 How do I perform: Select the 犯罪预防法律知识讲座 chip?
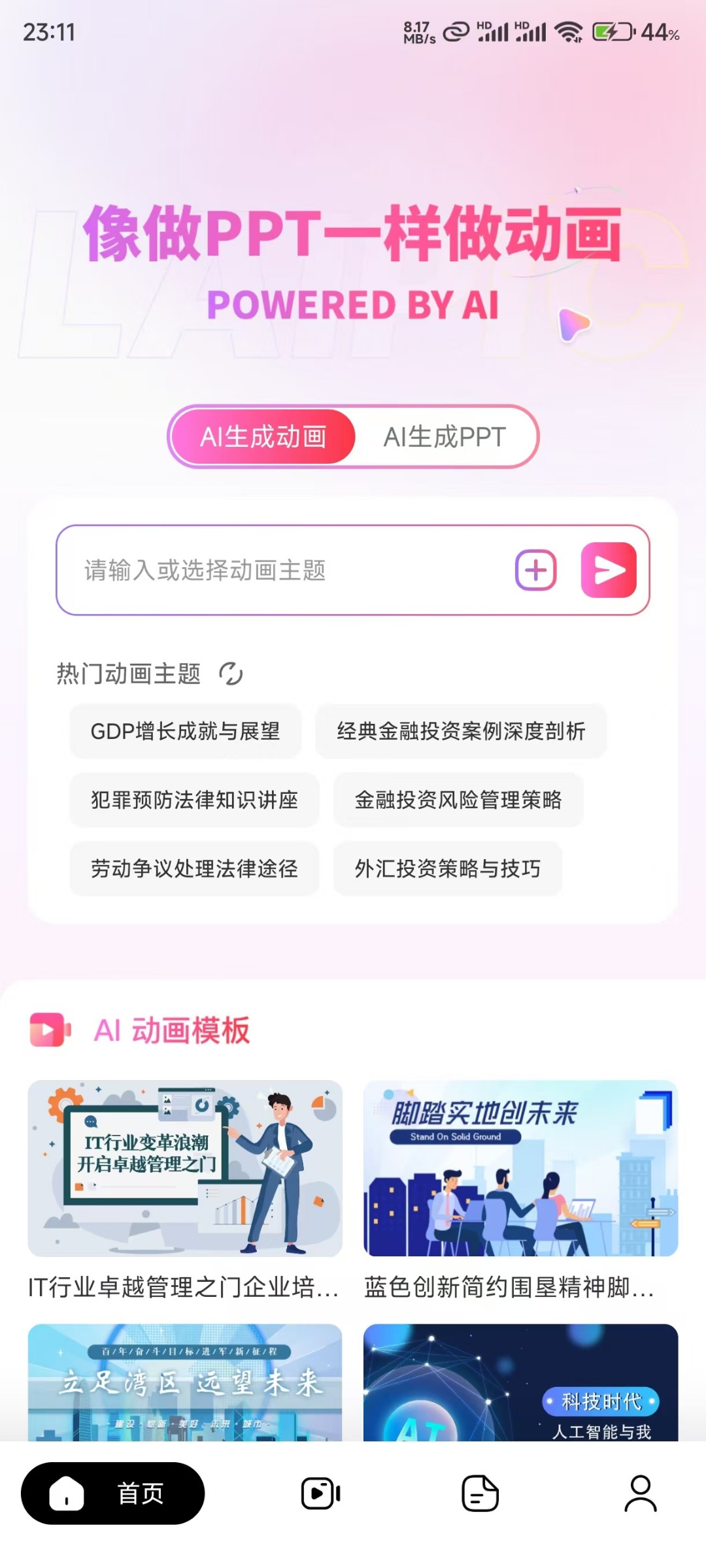[x=194, y=800]
